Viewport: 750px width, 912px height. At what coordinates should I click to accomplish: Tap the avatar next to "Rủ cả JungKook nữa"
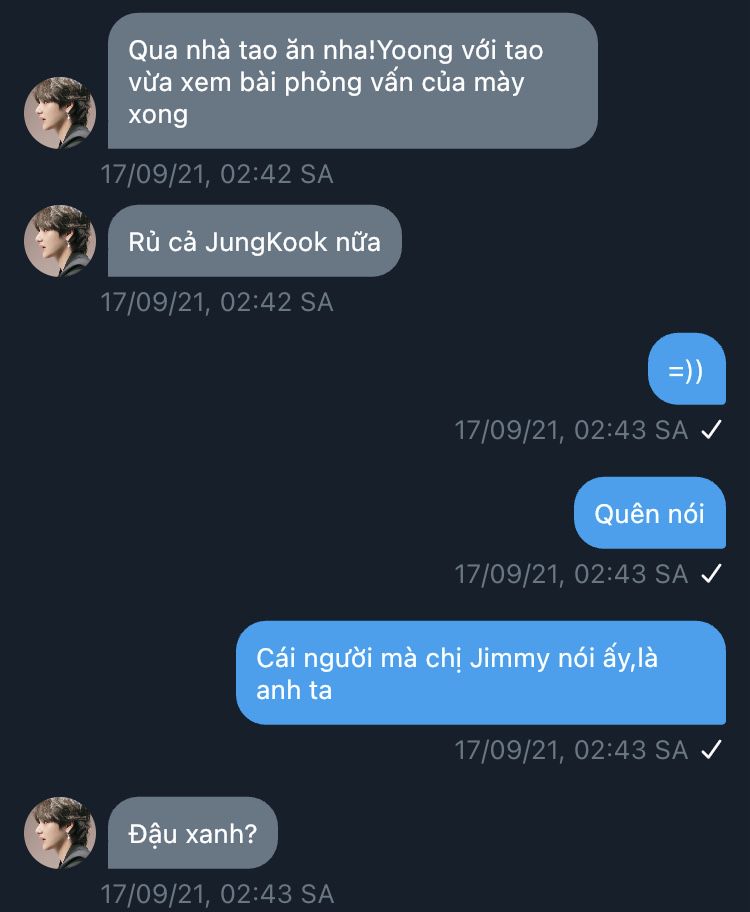(60, 241)
